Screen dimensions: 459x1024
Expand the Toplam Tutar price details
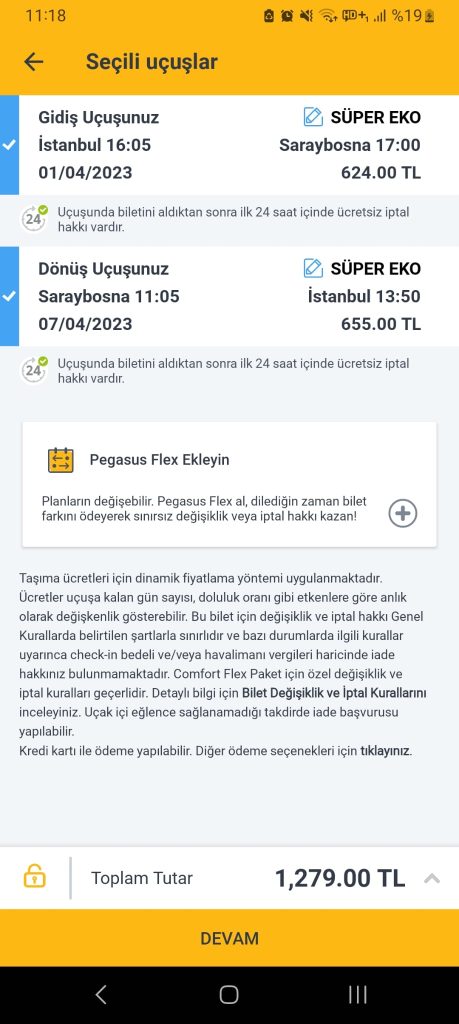431,878
